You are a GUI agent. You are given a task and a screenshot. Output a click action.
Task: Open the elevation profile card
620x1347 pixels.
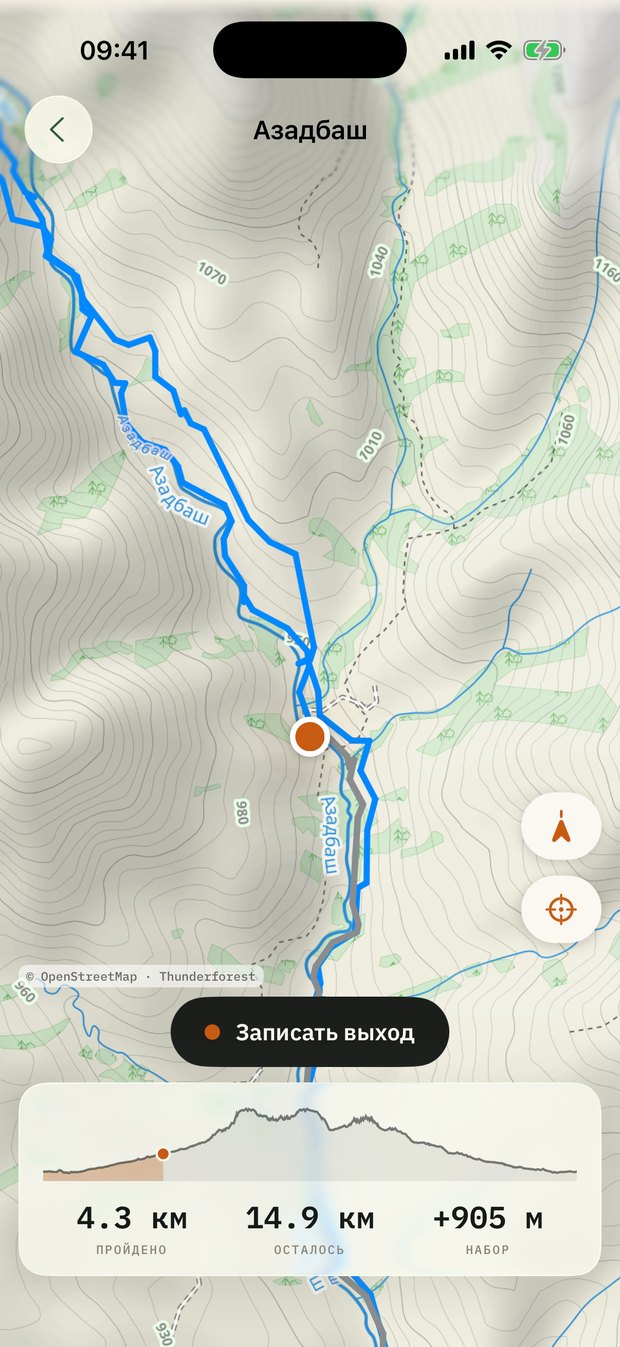click(310, 1179)
